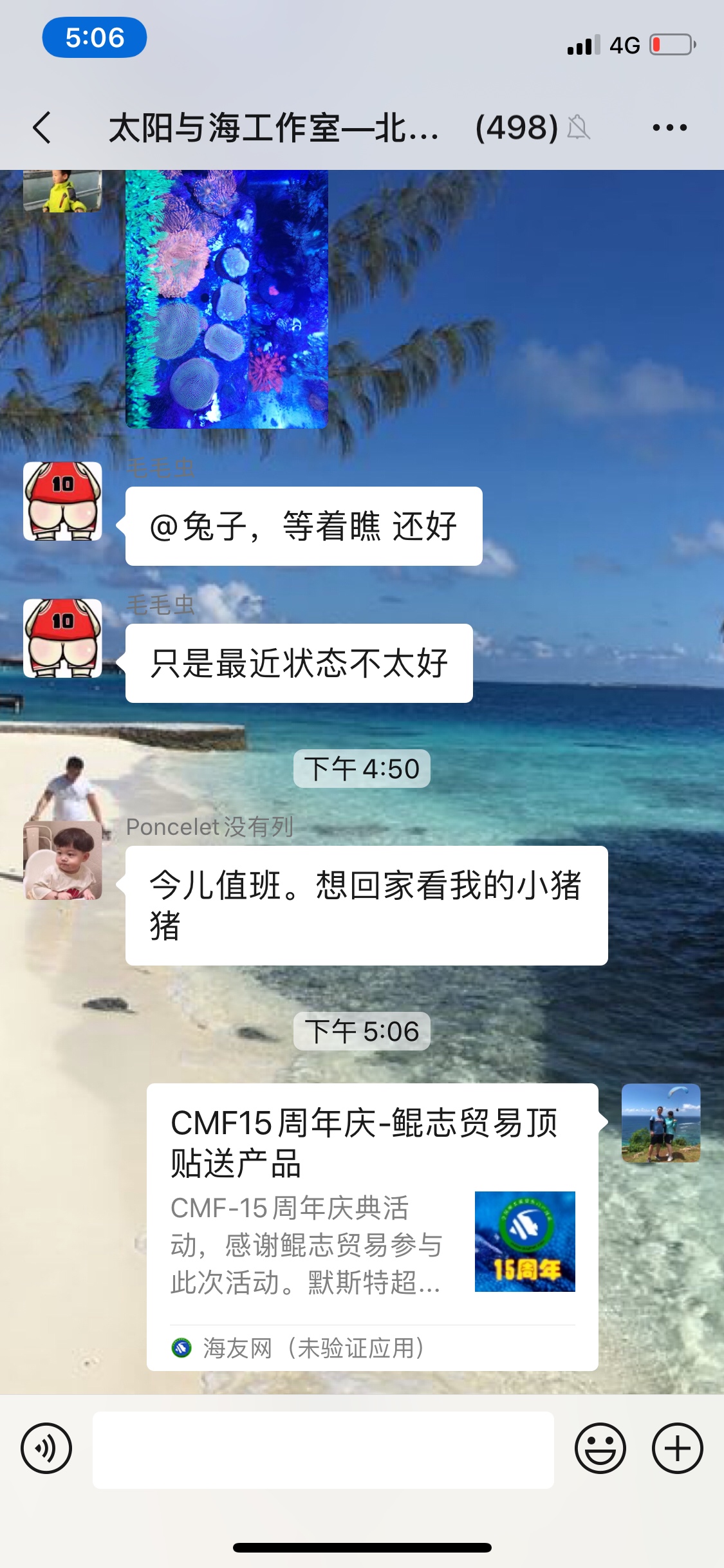Open the avatar beside "@兔子，等着瞧 还好"
The image size is (724, 1568).
point(62,501)
